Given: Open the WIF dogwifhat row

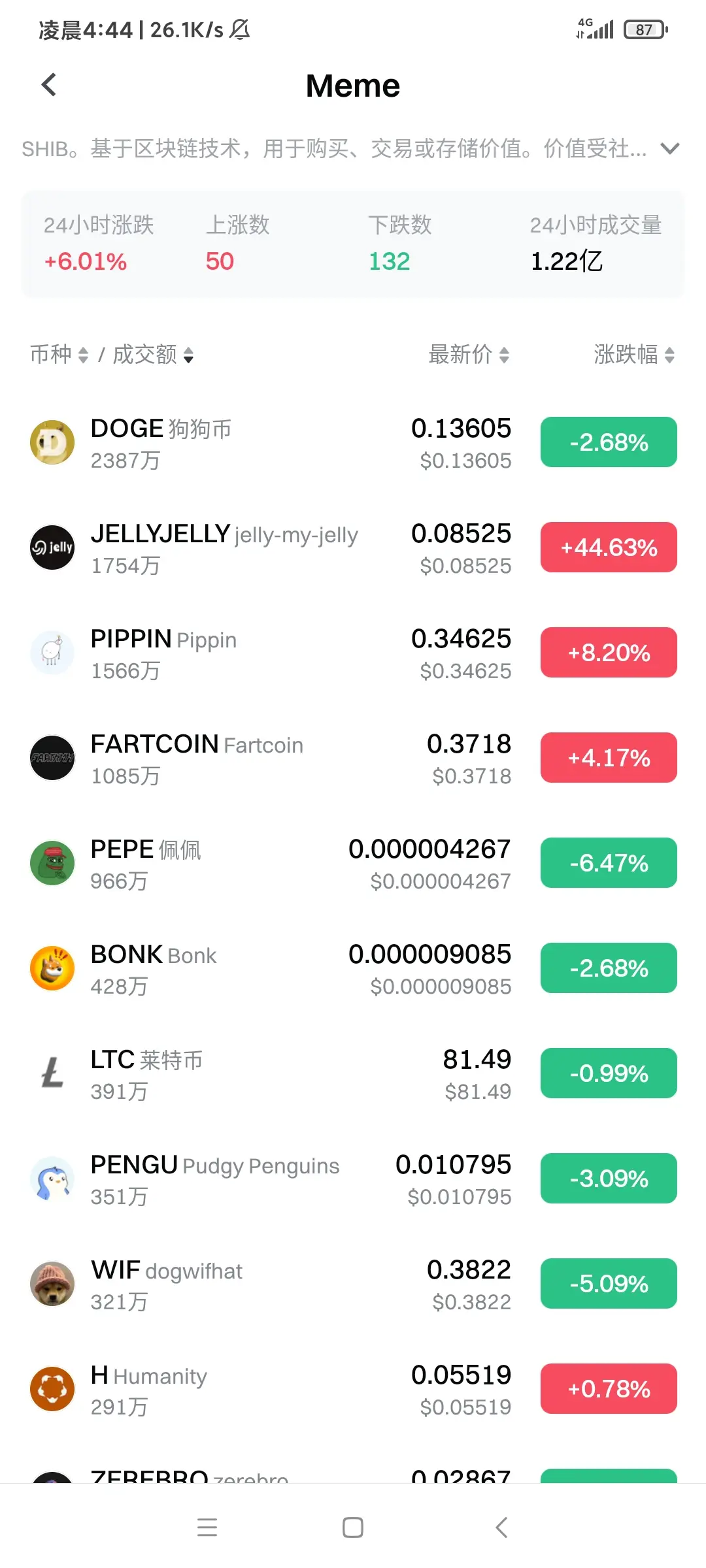Looking at the screenshot, I should (x=261, y=1284).
